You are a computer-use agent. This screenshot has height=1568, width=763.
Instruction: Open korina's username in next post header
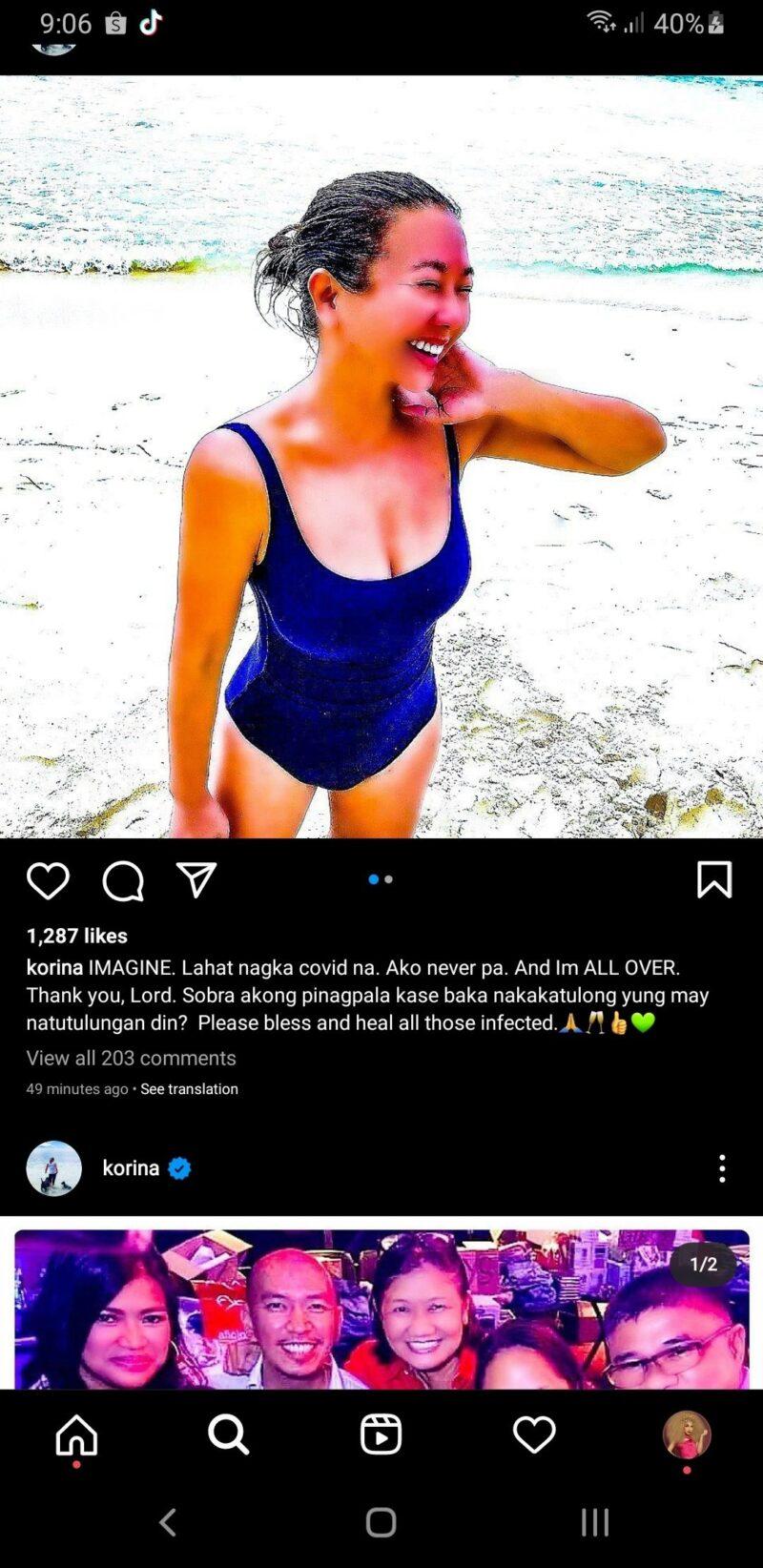pos(131,1167)
